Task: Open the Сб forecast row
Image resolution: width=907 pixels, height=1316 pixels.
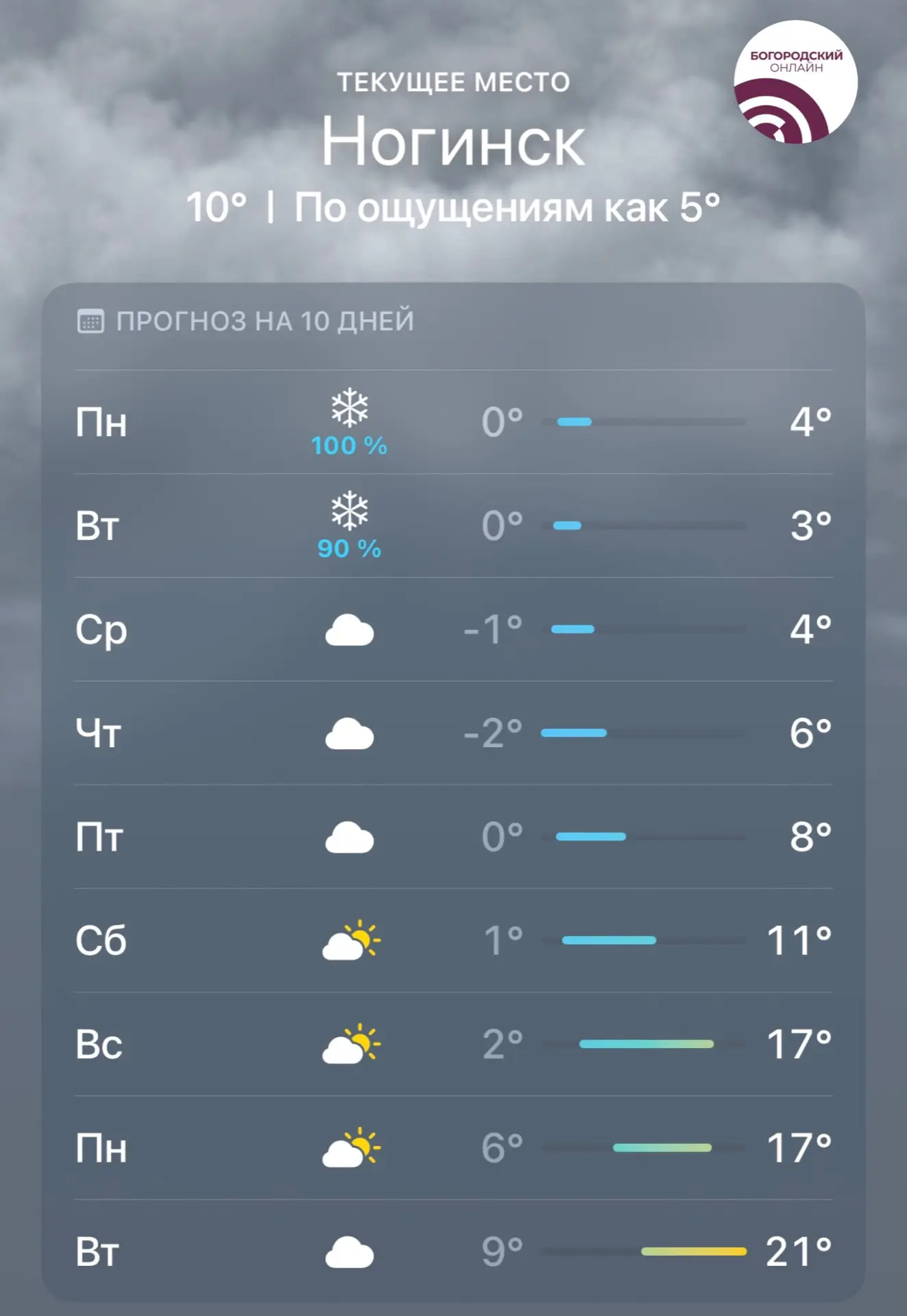Action: point(452,940)
